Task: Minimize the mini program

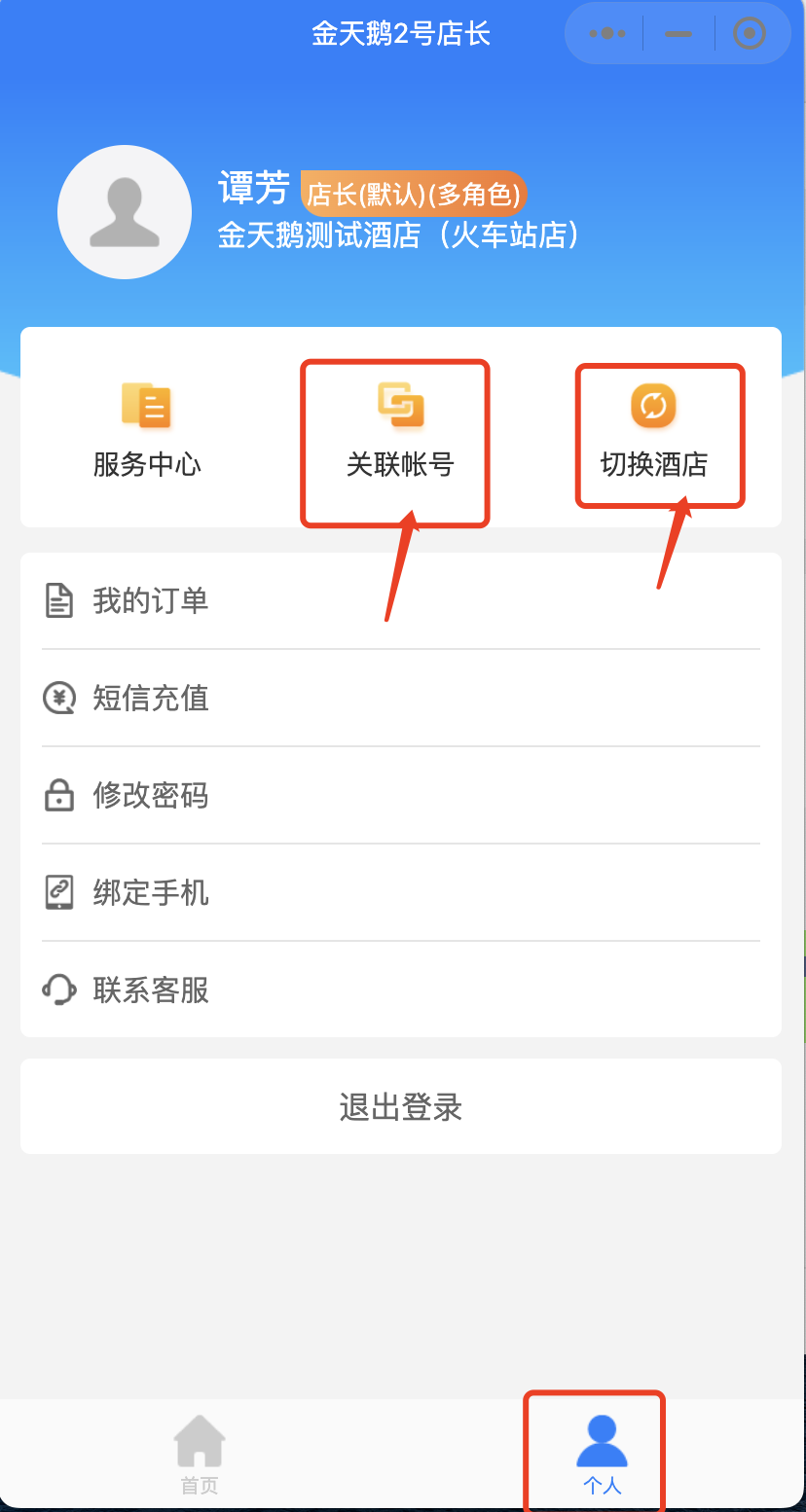Action: (x=678, y=34)
